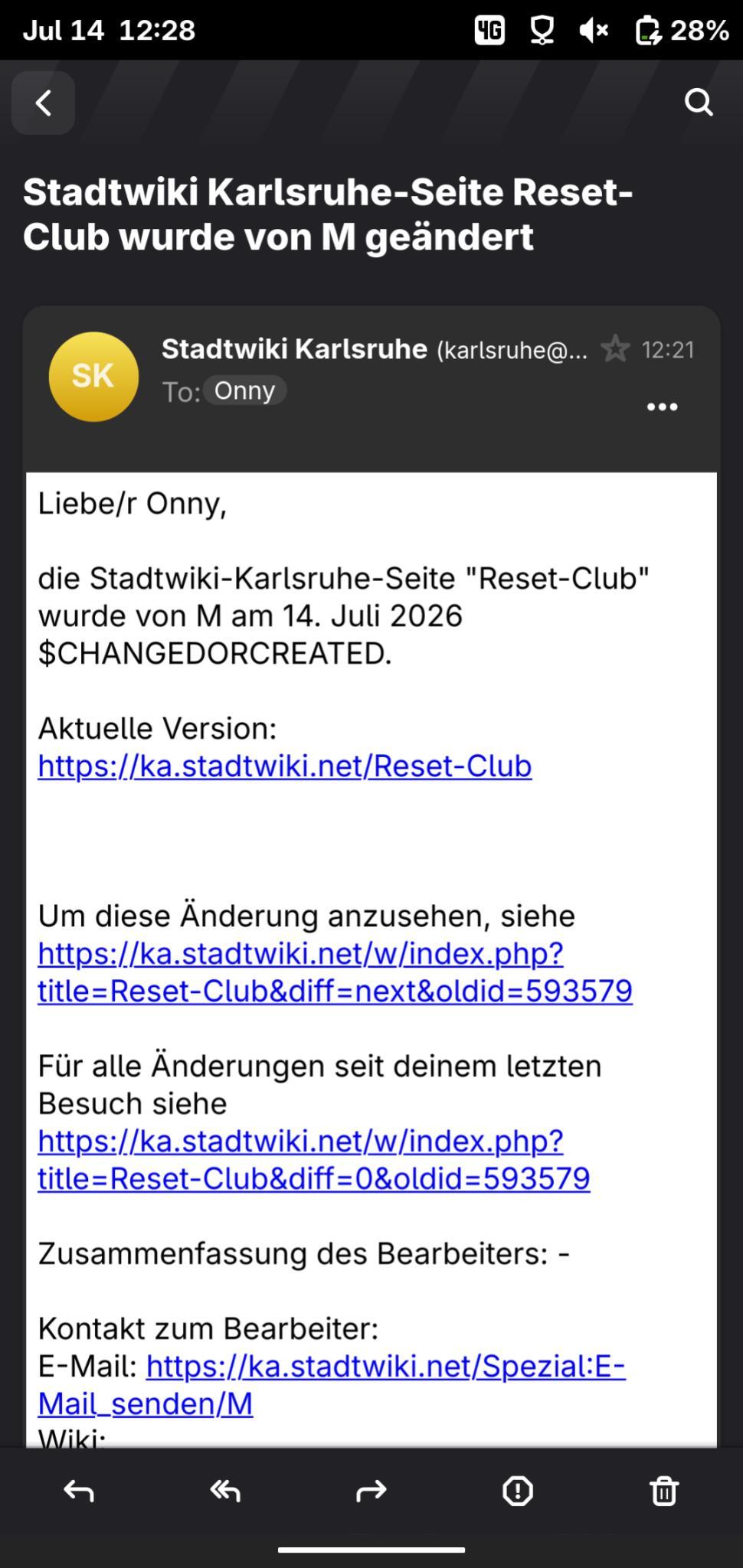
Task: Delete this email
Action: (664, 1491)
